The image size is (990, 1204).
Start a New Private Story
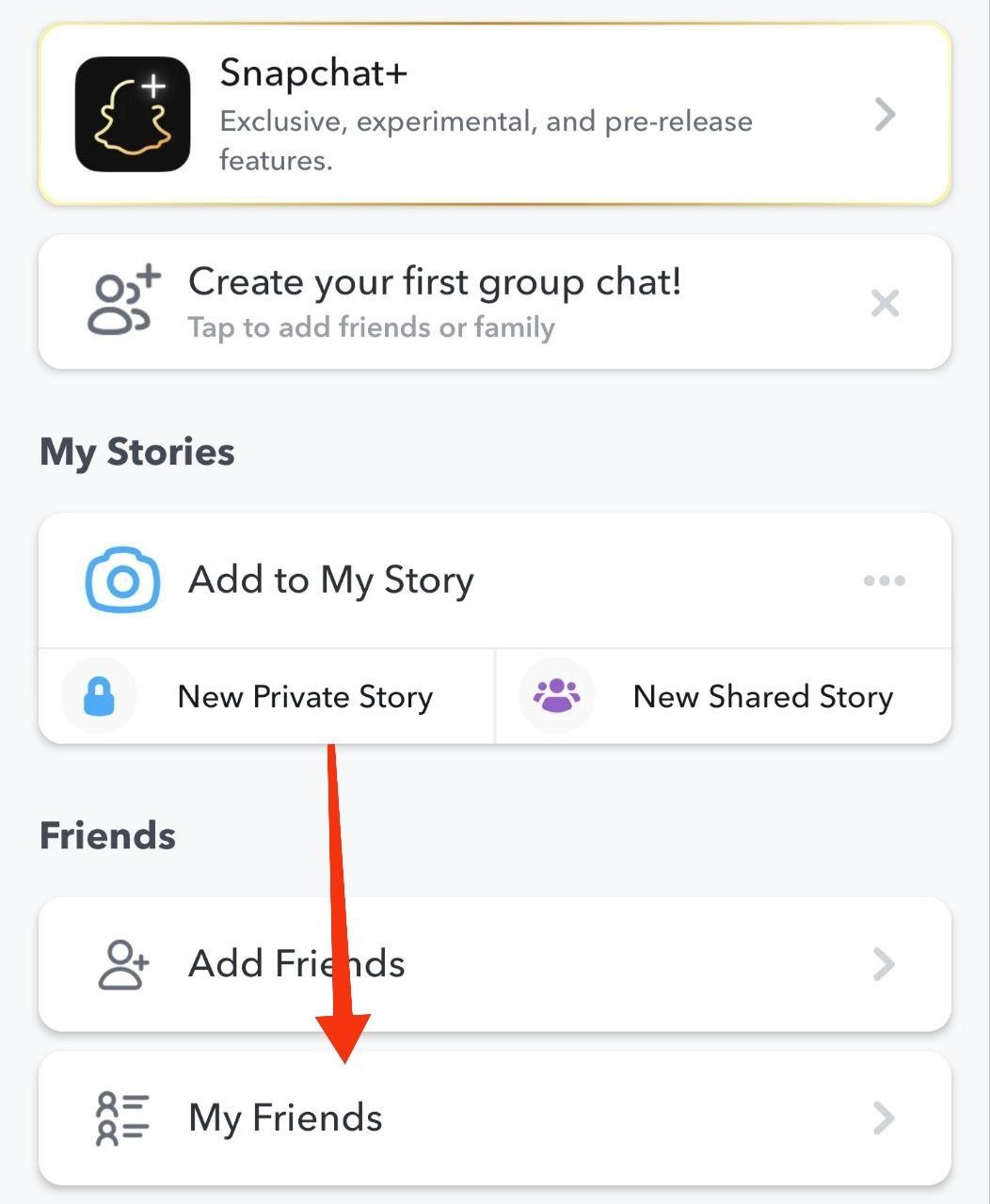(304, 696)
